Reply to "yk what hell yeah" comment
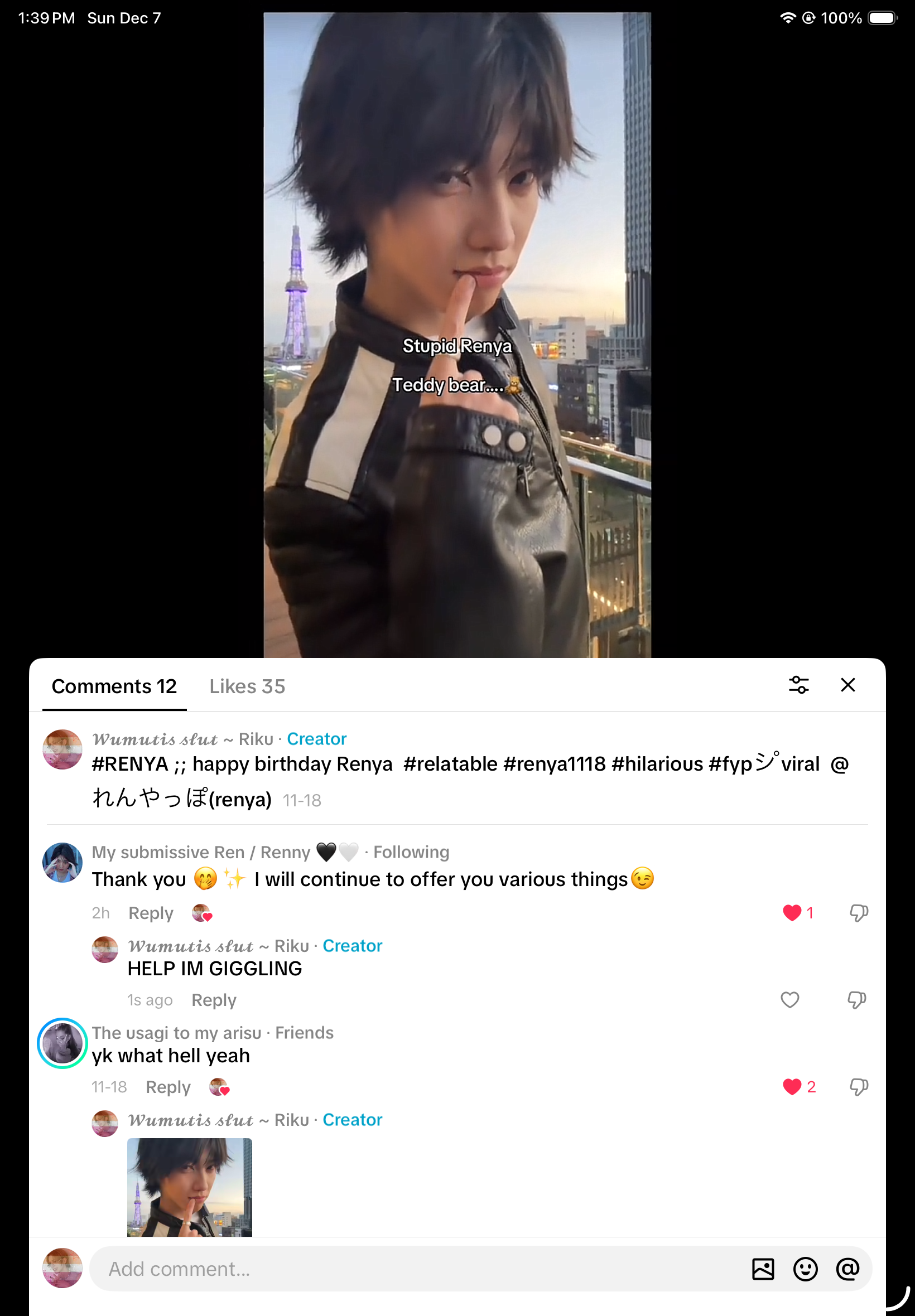Image resolution: width=915 pixels, height=1316 pixels. (168, 1087)
